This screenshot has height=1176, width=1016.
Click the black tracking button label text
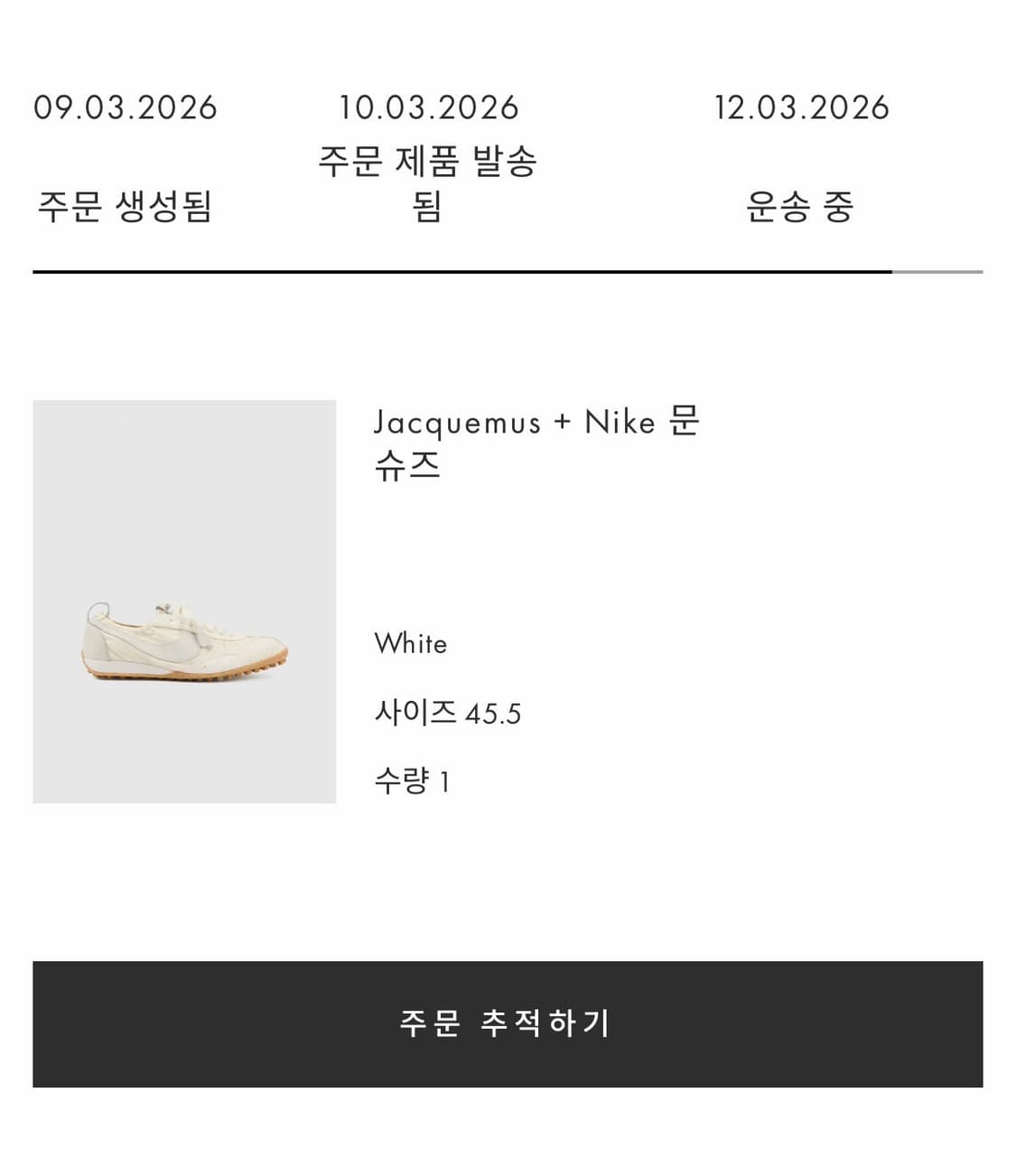508,1022
